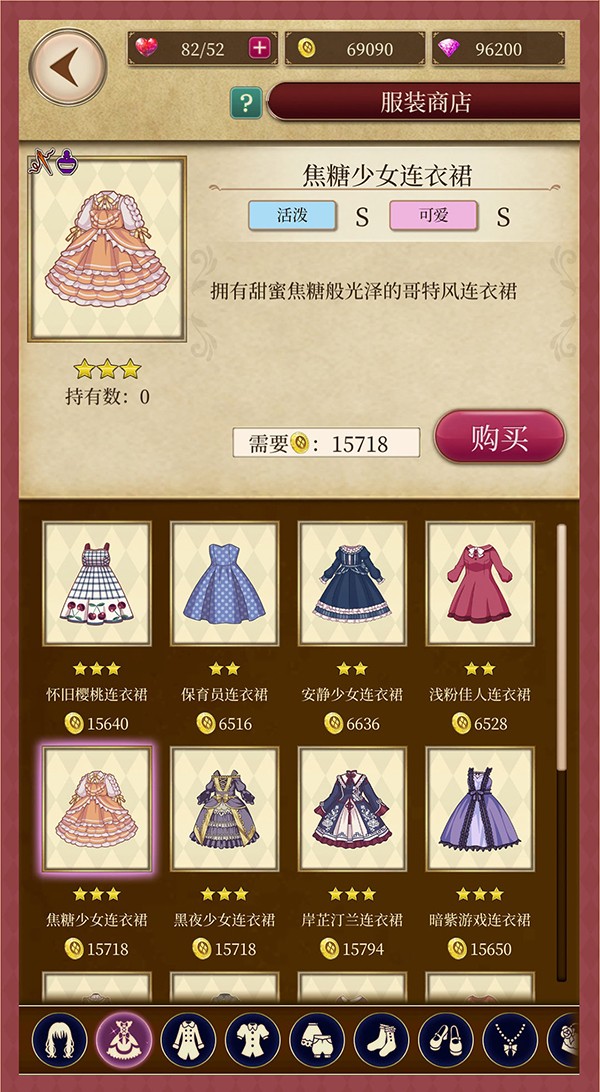Viewport: 600px width, 1092px height.
Task: Select 浅粉佳人连衣裙 dress
Action: point(480,583)
